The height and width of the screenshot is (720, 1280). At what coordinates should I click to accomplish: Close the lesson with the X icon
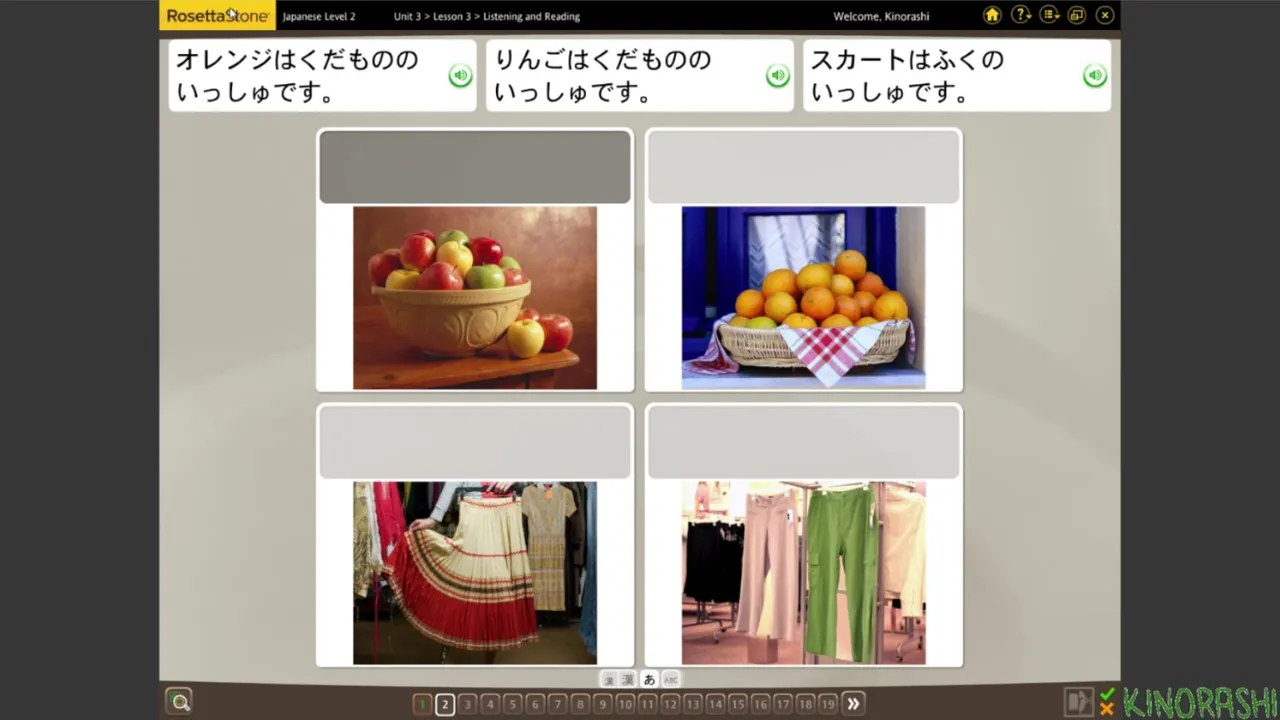point(1104,15)
